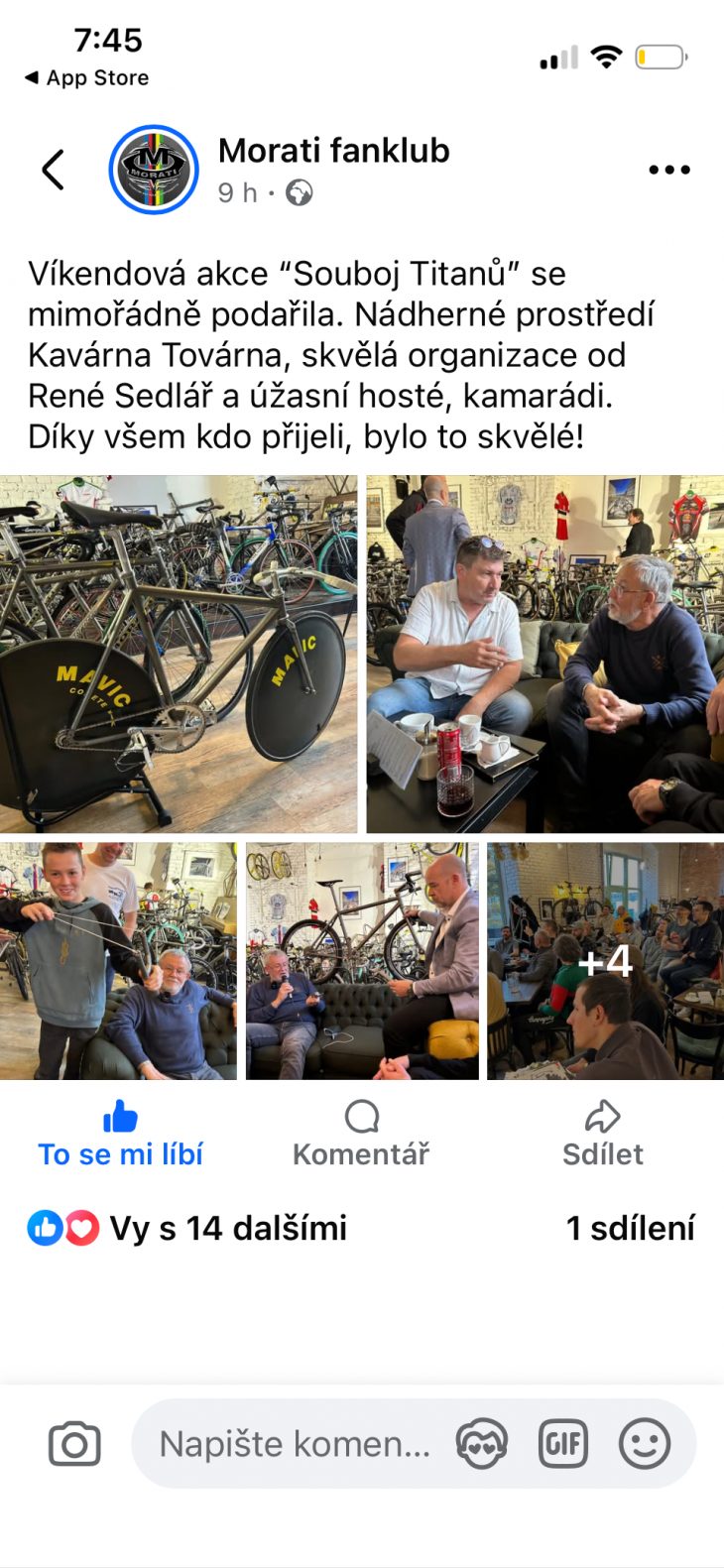The width and height of the screenshot is (724, 1568).
Task: Open the emoji smiley picker
Action: [645, 1444]
